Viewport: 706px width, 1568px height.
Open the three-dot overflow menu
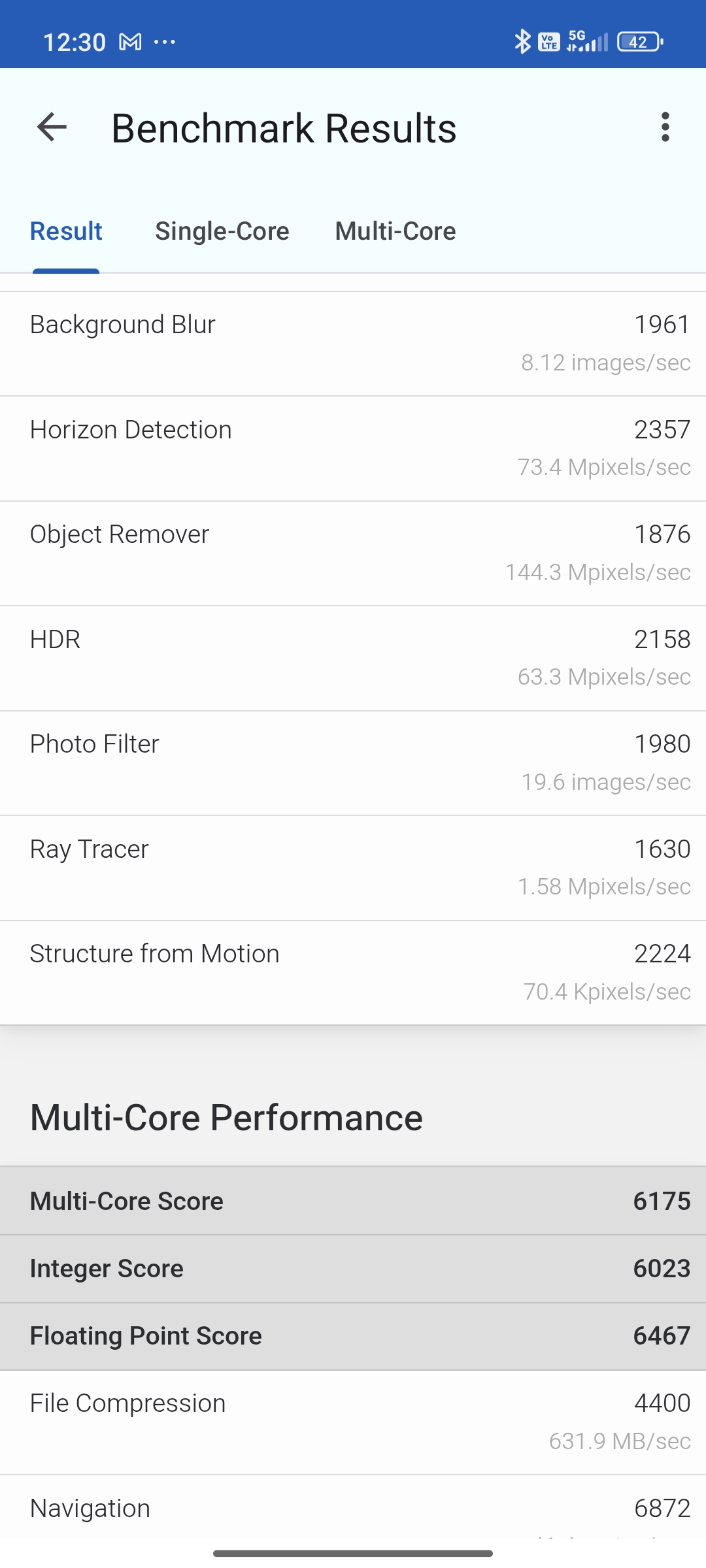[x=665, y=127]
